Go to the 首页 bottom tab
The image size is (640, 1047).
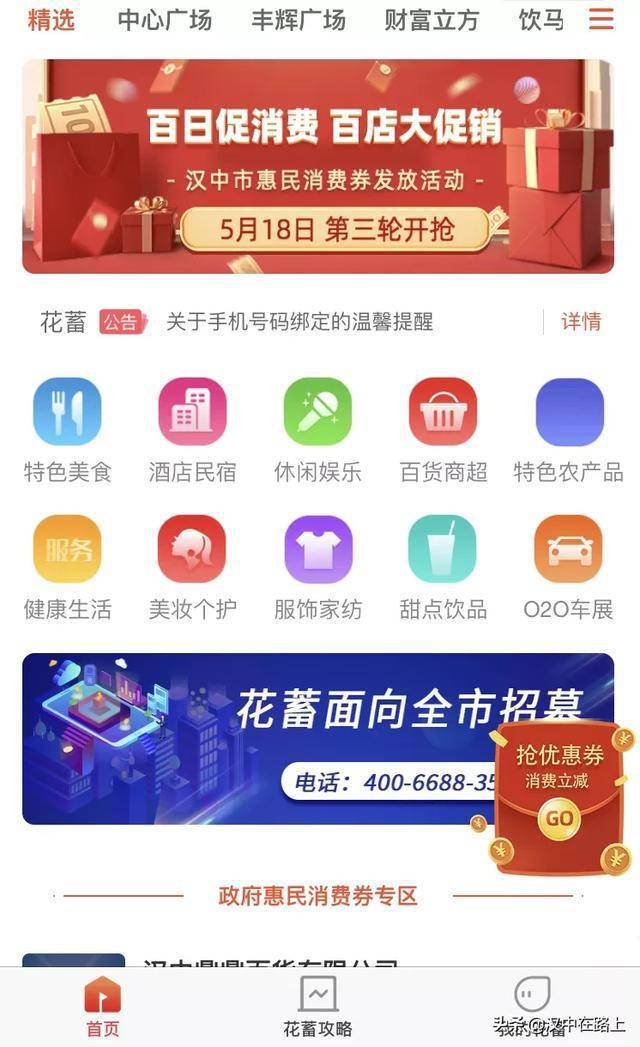coord(102,1007)
